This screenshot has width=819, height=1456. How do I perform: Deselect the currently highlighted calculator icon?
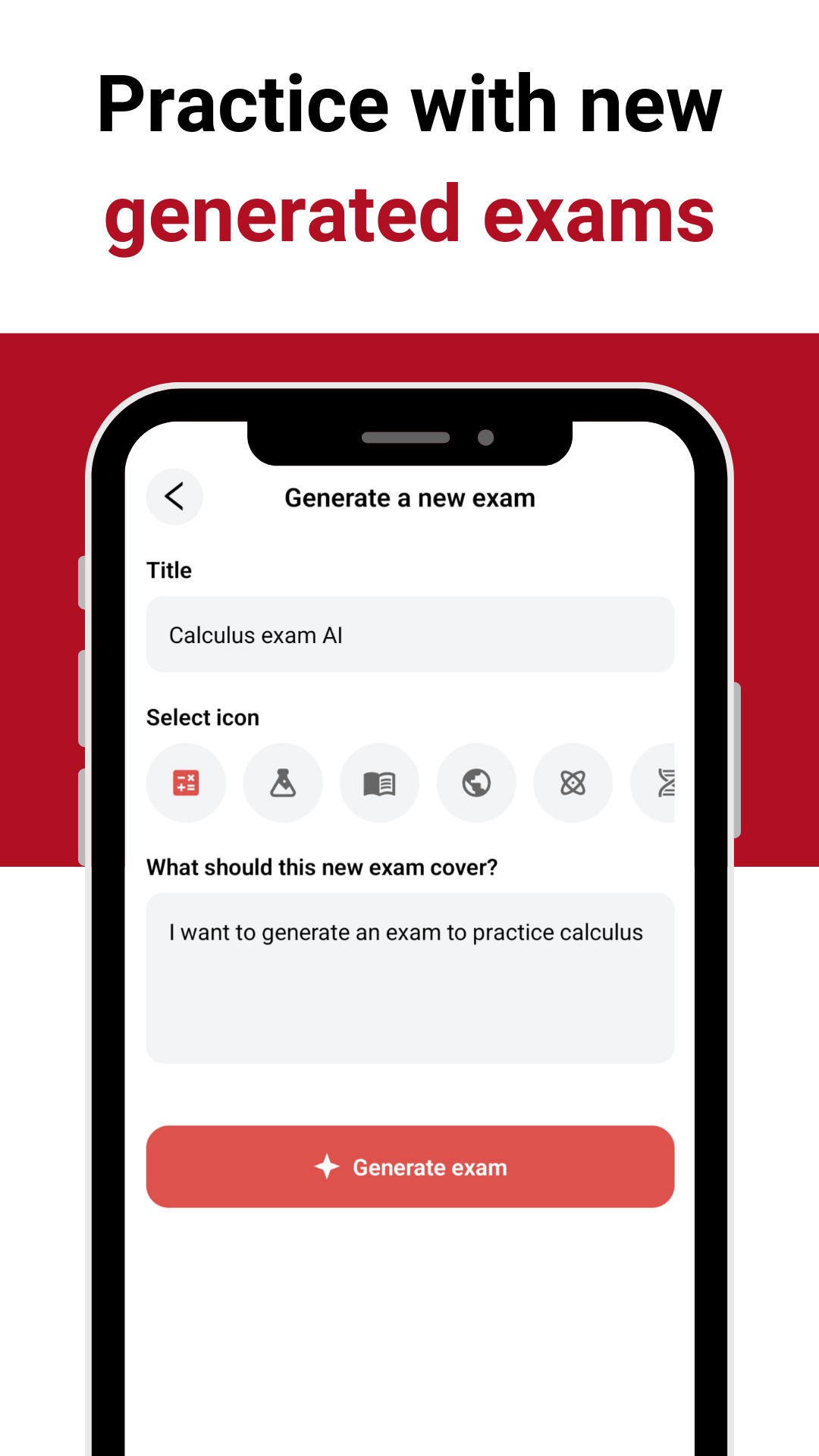(186, 783)
